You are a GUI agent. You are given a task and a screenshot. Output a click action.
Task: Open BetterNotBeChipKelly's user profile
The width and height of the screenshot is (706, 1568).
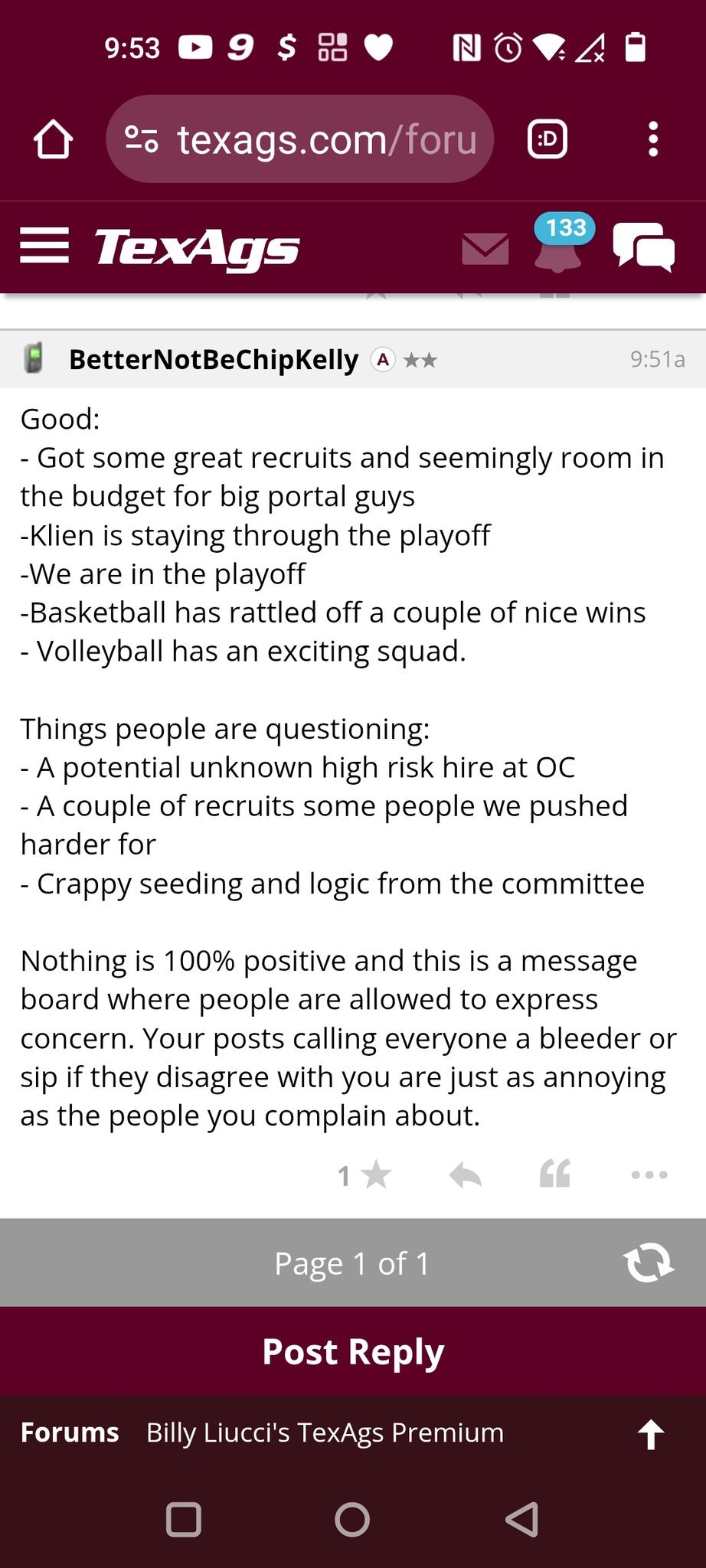coord(213,360)
